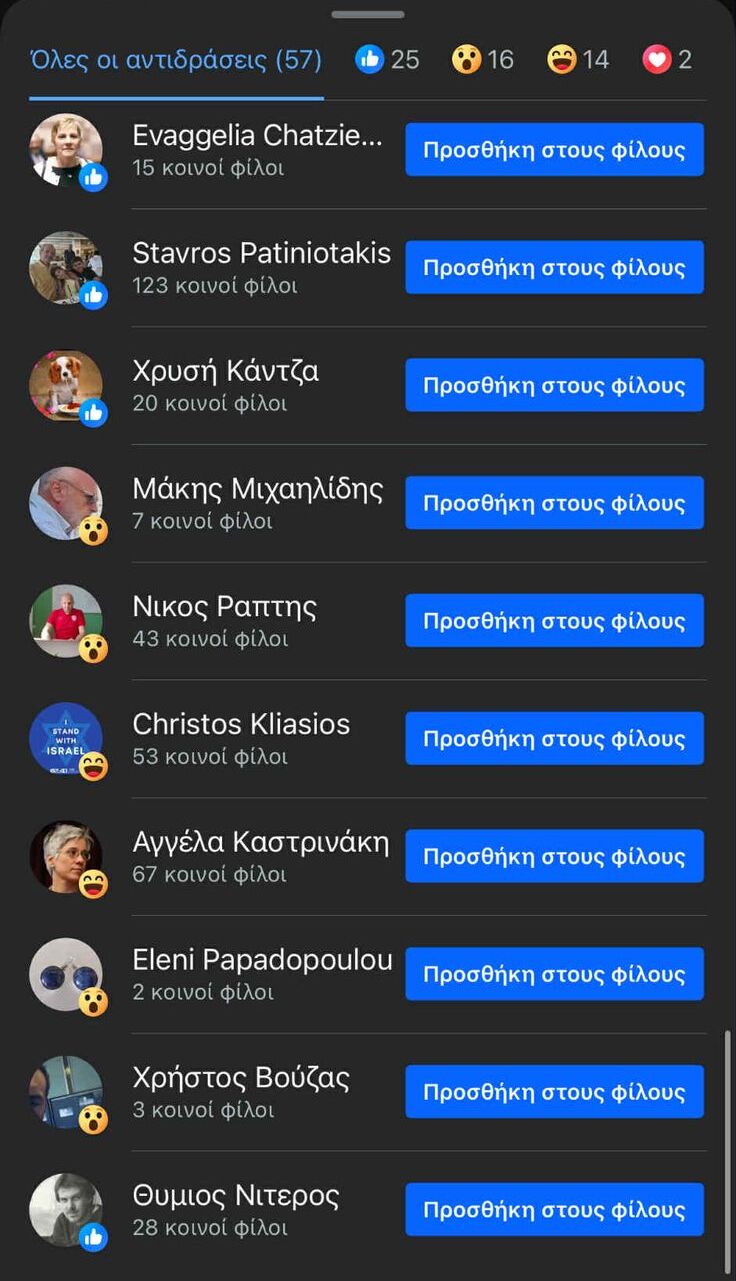Filter reactions by like (25)

click(x=388, y=60)
